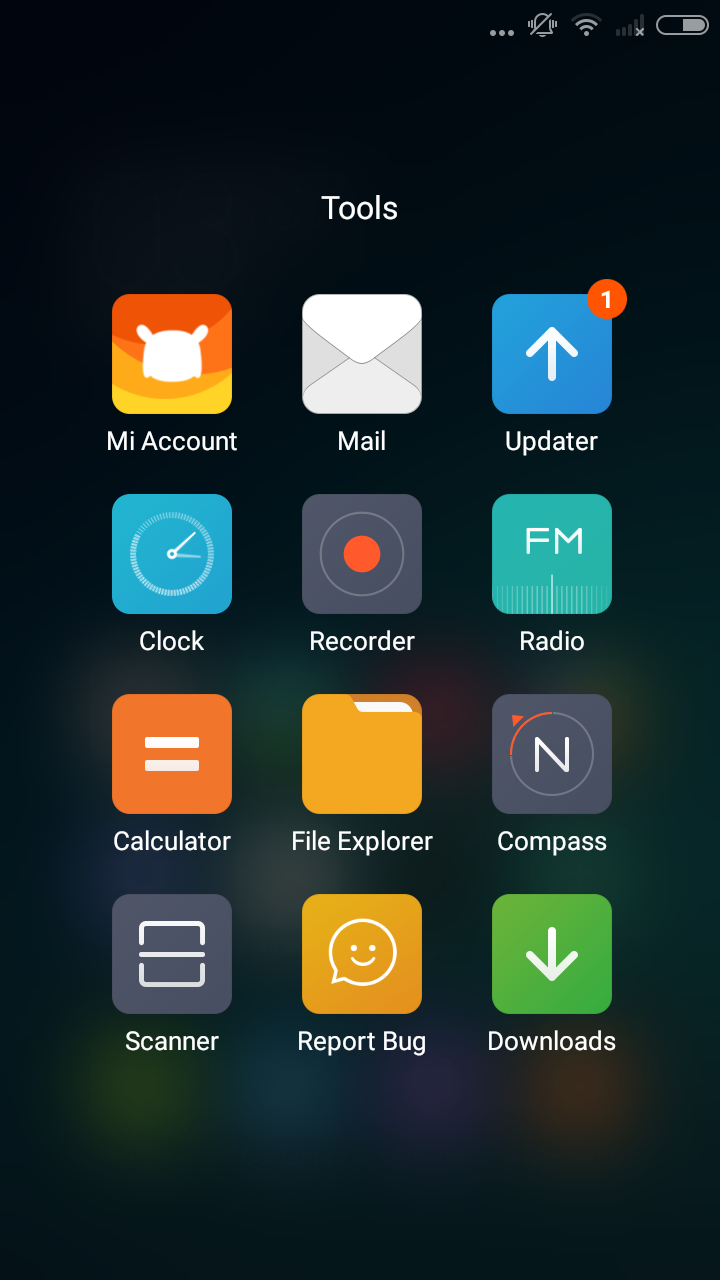Screen dimensions: 720x1280
Task: Open the Mi Account app
Action: pos(172,354)
